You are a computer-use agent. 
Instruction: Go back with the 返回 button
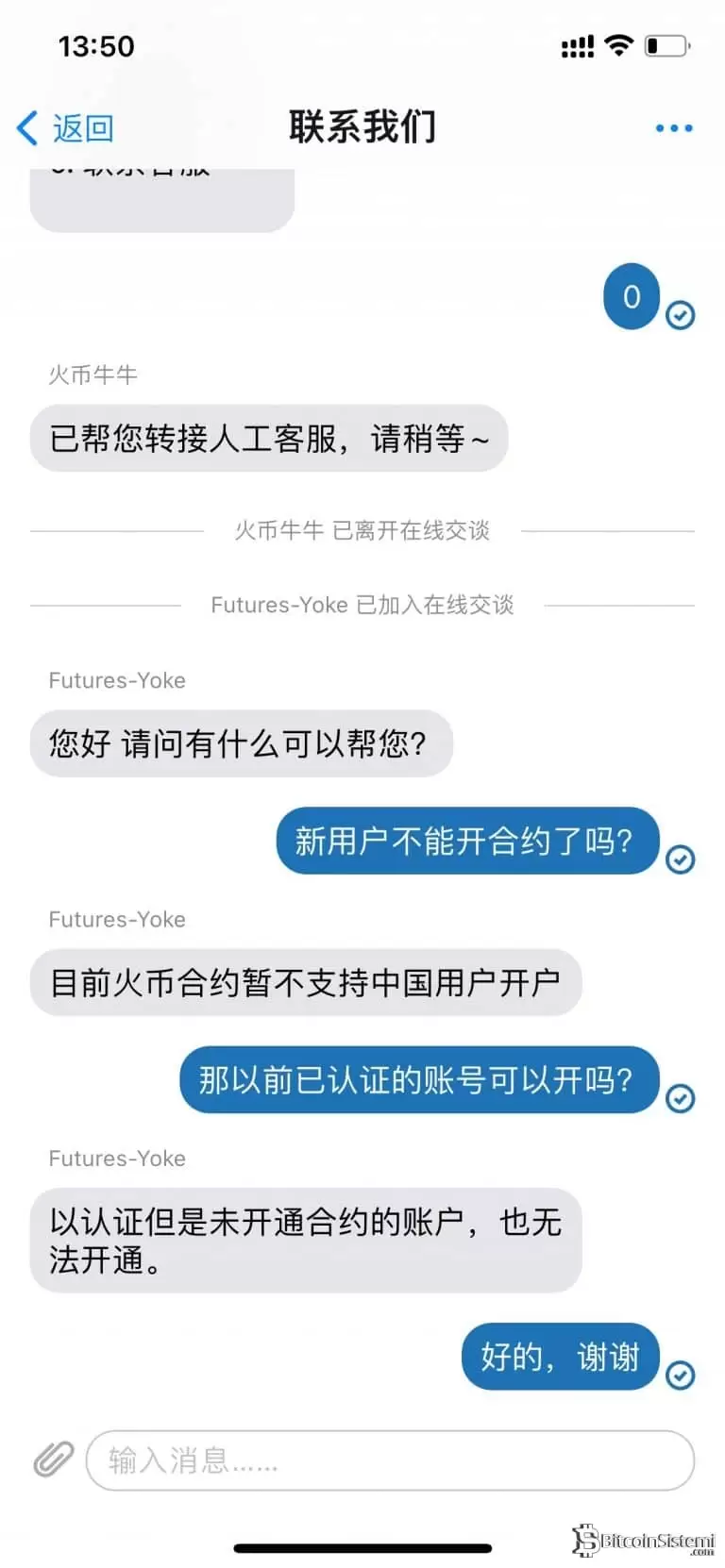tap(66, 127)
